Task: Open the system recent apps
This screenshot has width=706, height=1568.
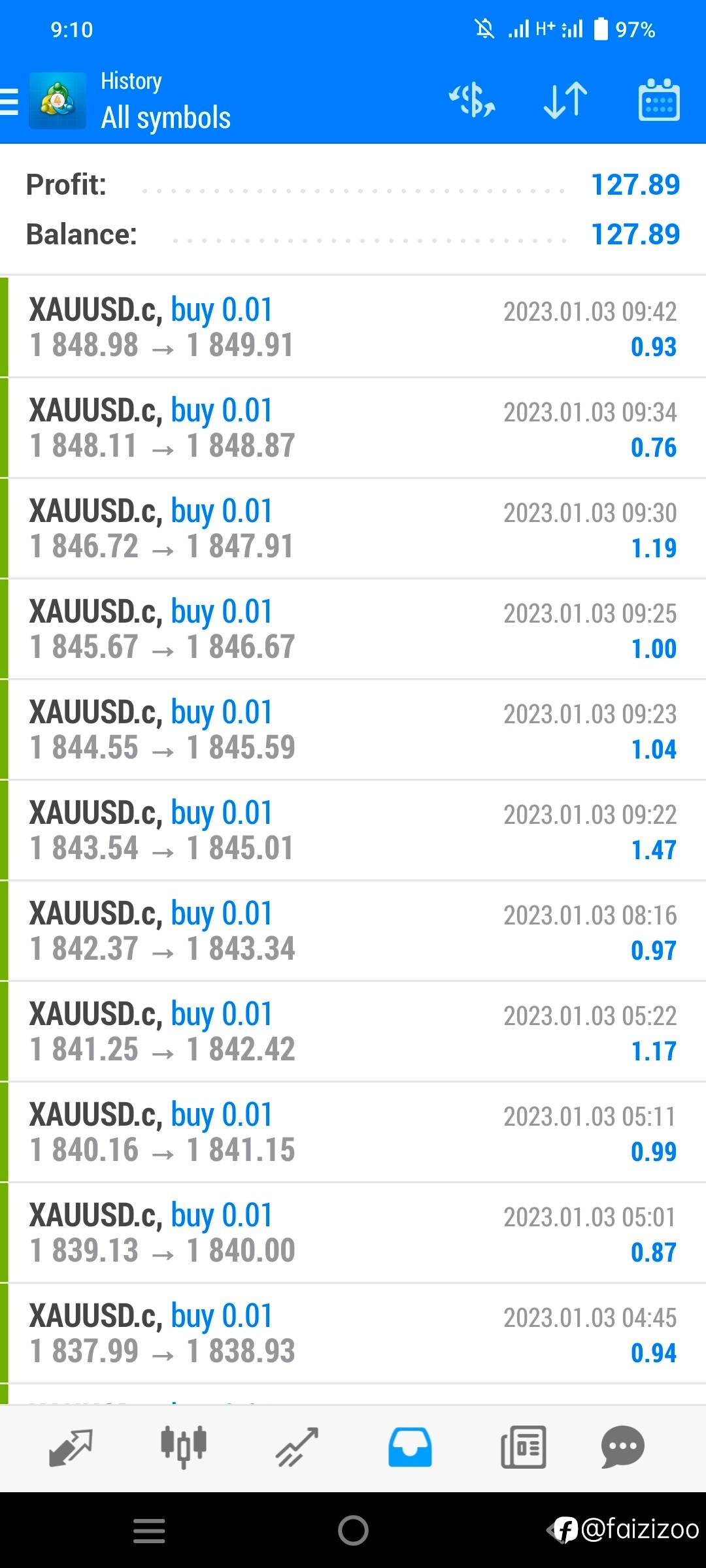Action: (149, 1531)
